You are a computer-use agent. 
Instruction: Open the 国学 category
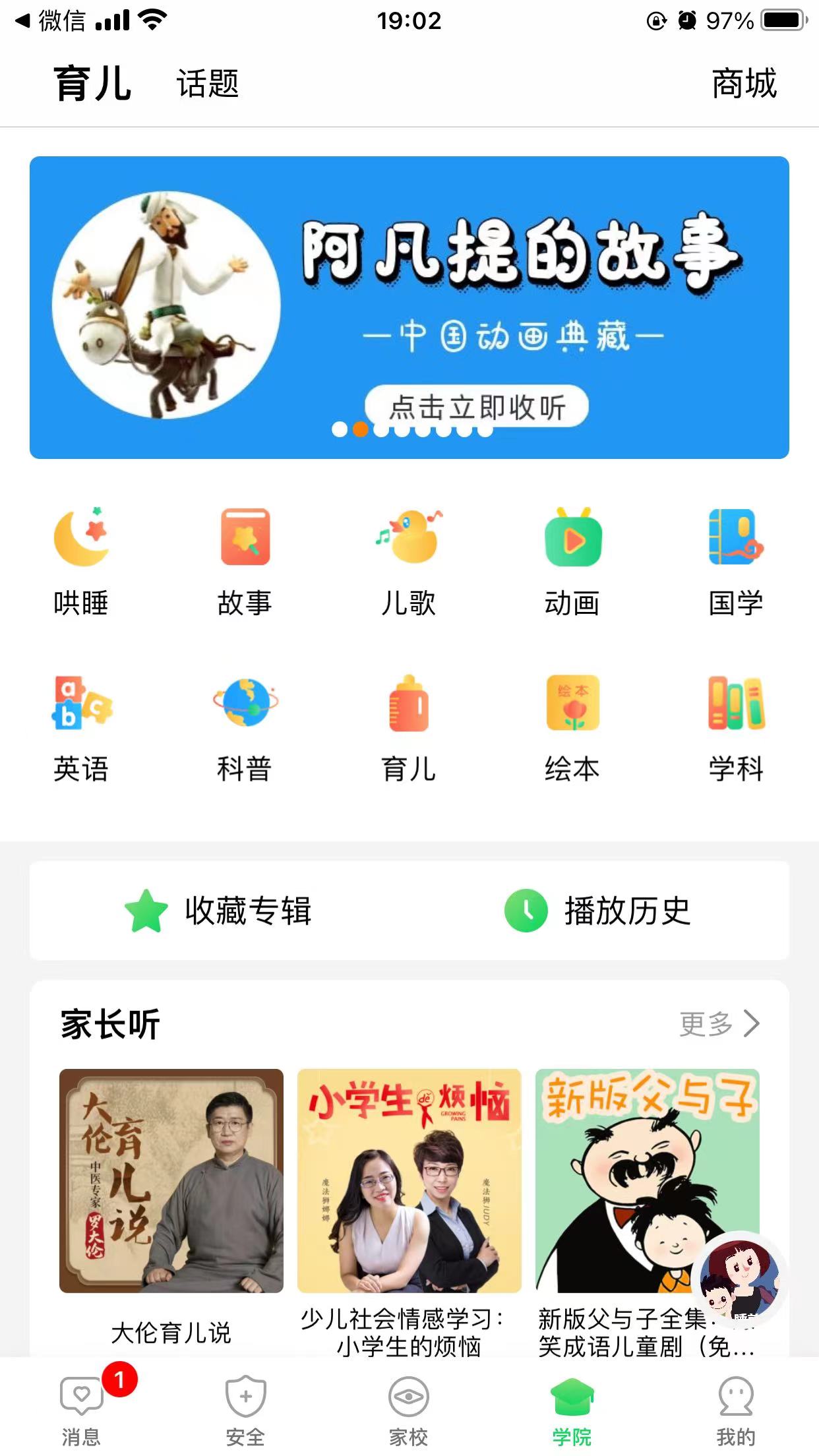[x=736, y=561]
